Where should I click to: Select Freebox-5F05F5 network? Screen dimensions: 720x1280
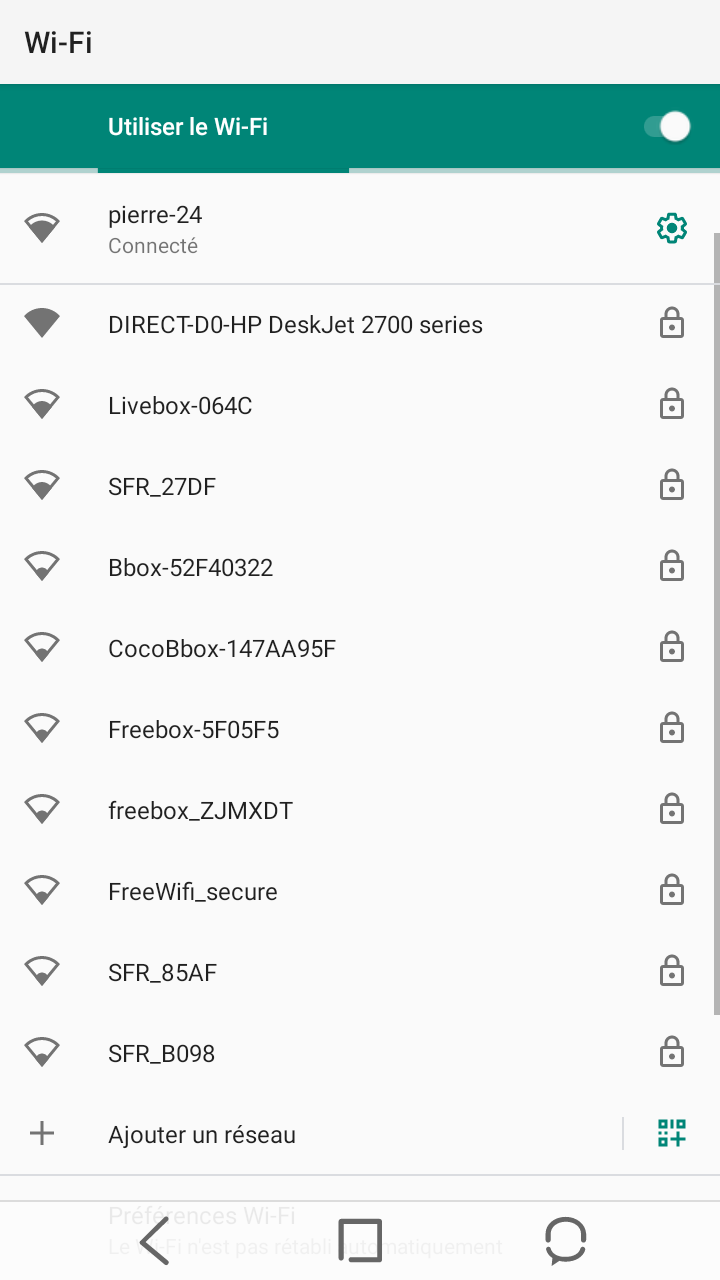(360, 730)
